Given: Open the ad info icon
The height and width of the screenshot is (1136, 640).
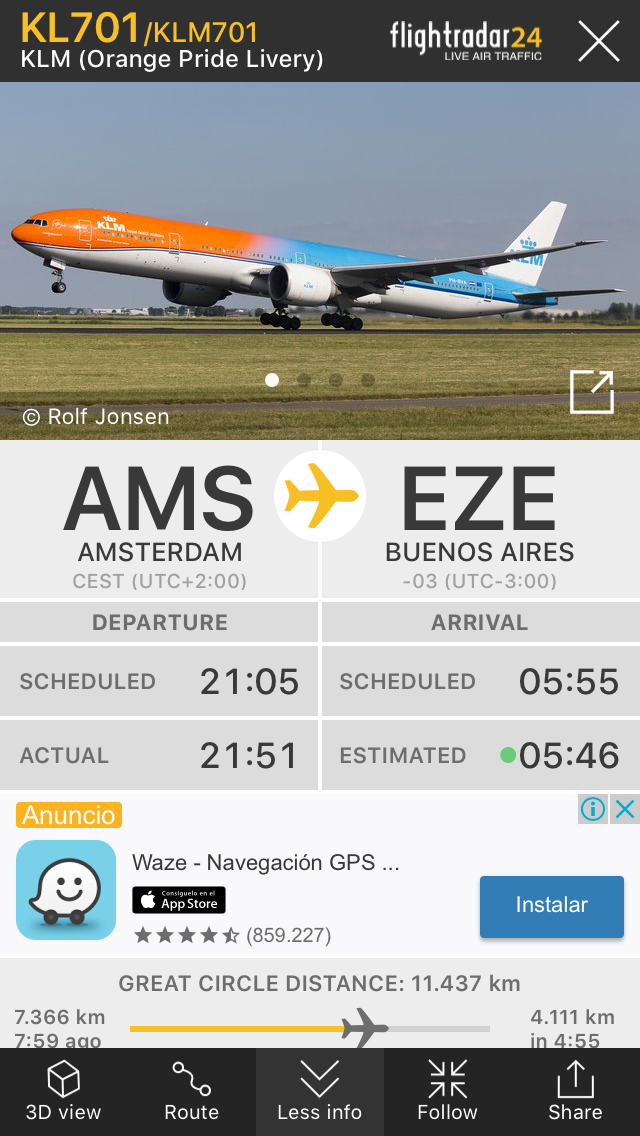Looking at the screenshot, I should 593,809.
